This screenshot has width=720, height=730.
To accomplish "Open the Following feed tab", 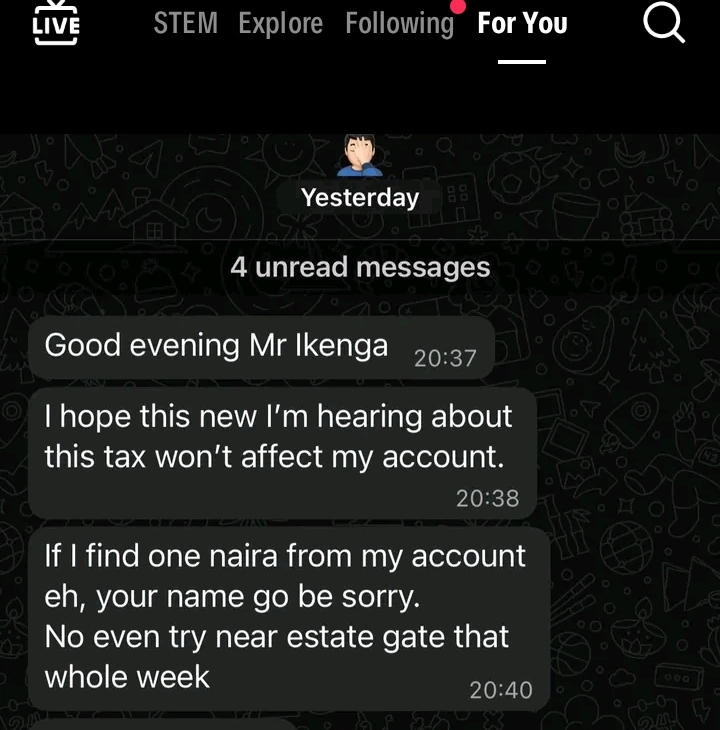I will point(399,23).
